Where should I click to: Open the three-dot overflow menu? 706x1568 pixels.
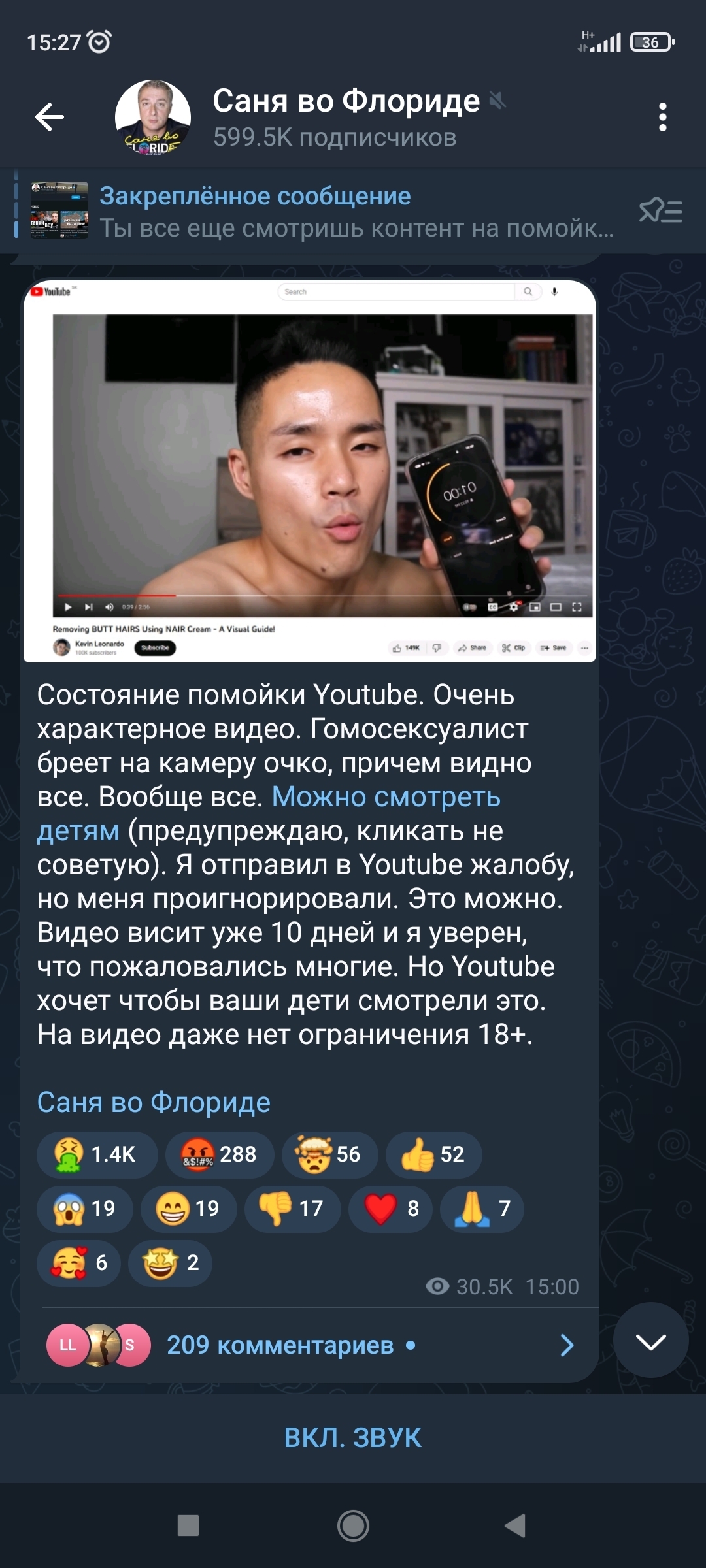[662, 118]
